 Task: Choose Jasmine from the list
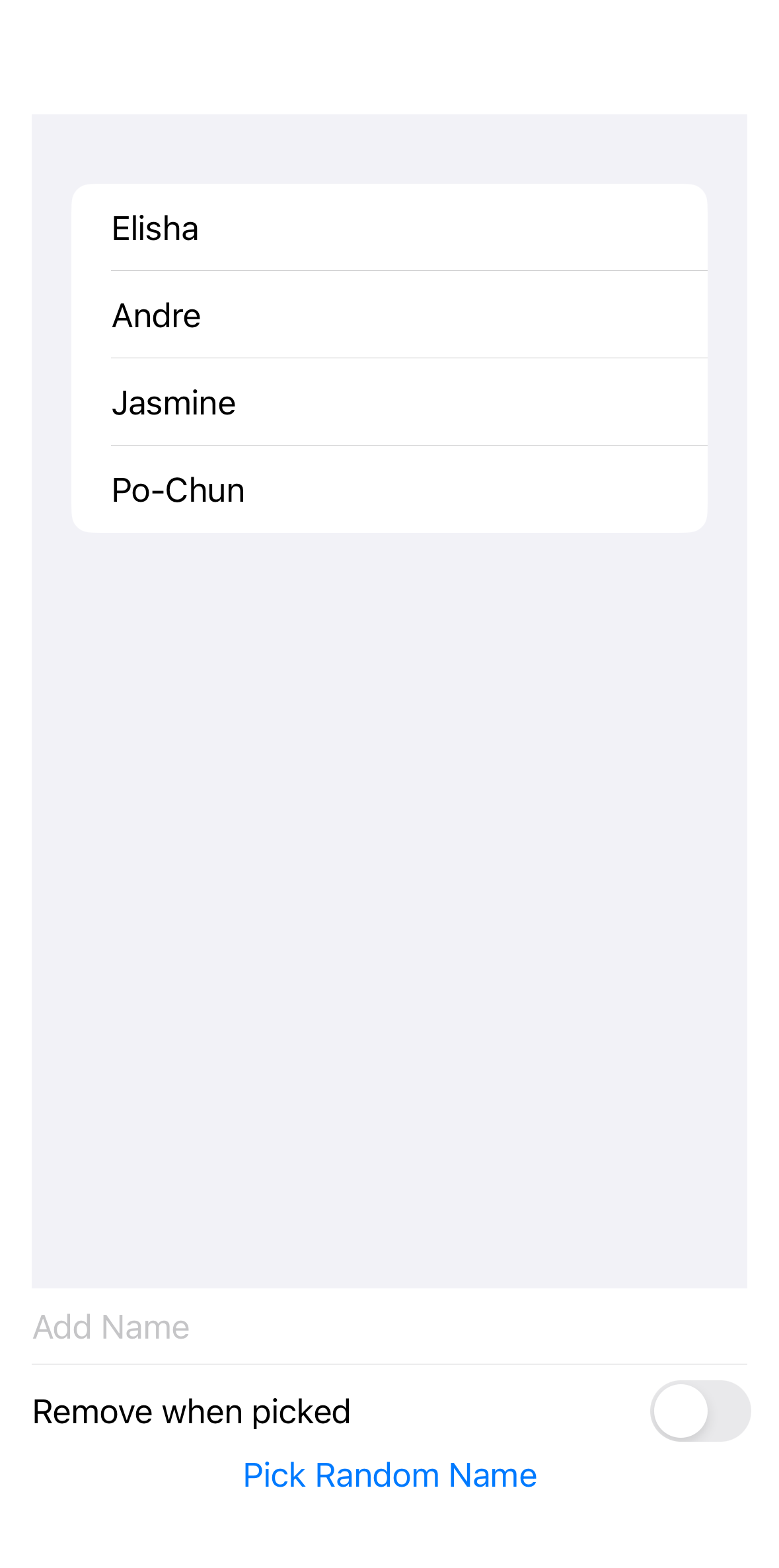[x=389, y=403]
